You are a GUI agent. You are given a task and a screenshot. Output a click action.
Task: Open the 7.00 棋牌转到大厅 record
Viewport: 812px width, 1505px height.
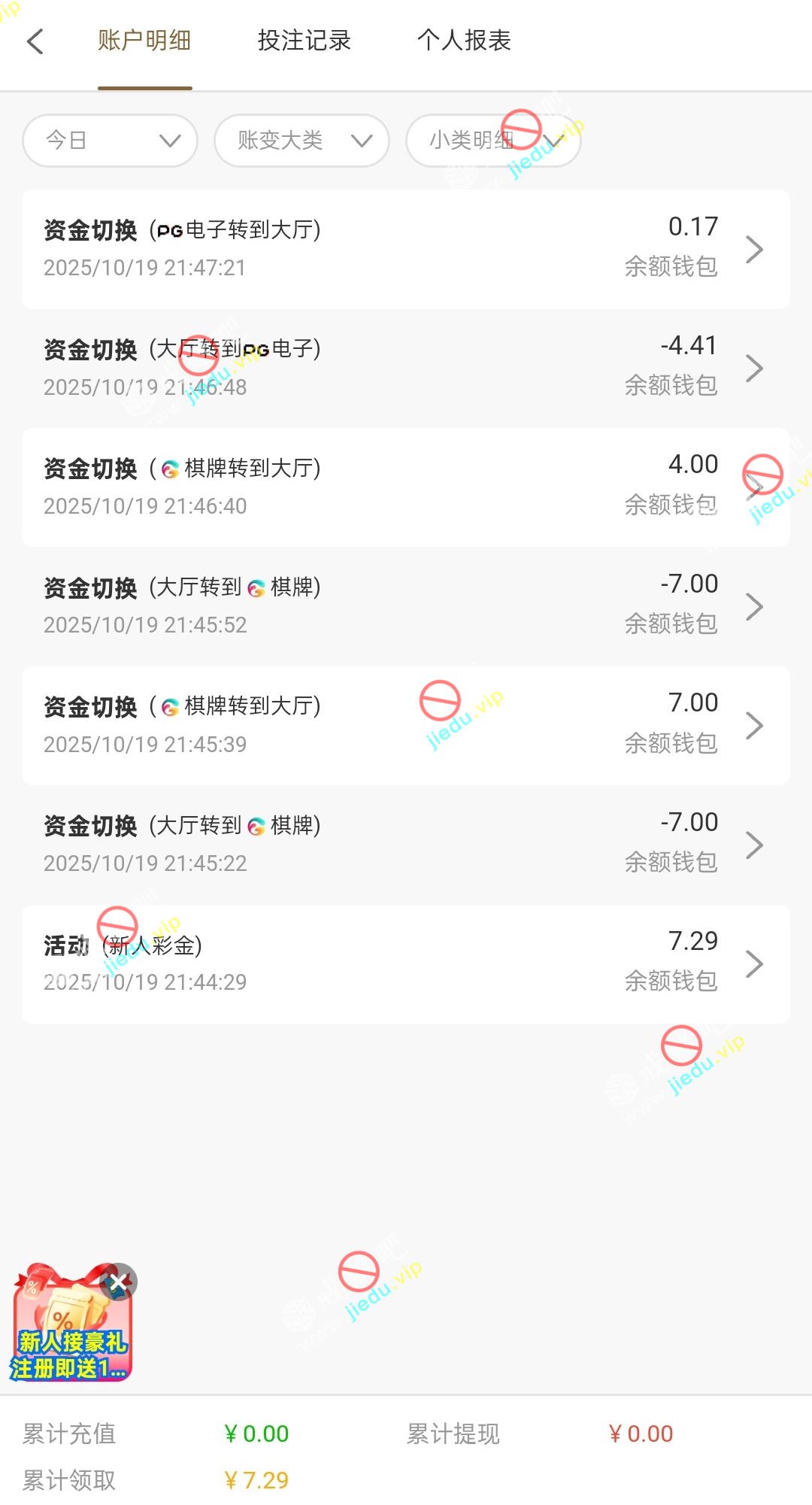(406, 725)
